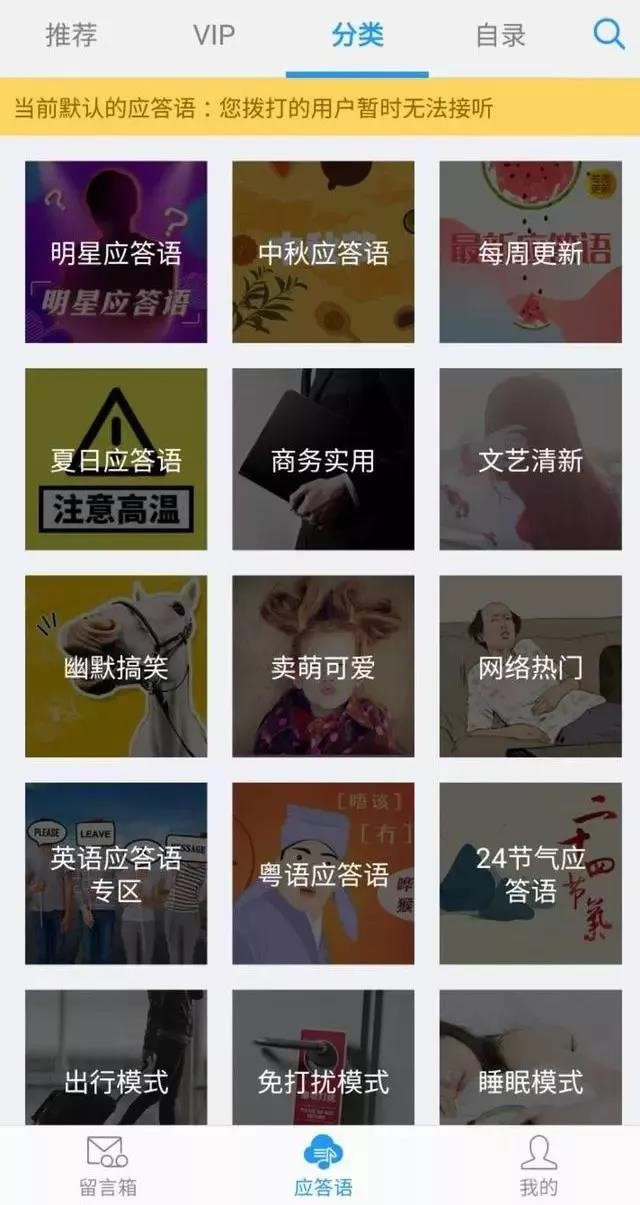Go to the 留言箱 tab
The image size is (640, 1205).
point(107,1166)
